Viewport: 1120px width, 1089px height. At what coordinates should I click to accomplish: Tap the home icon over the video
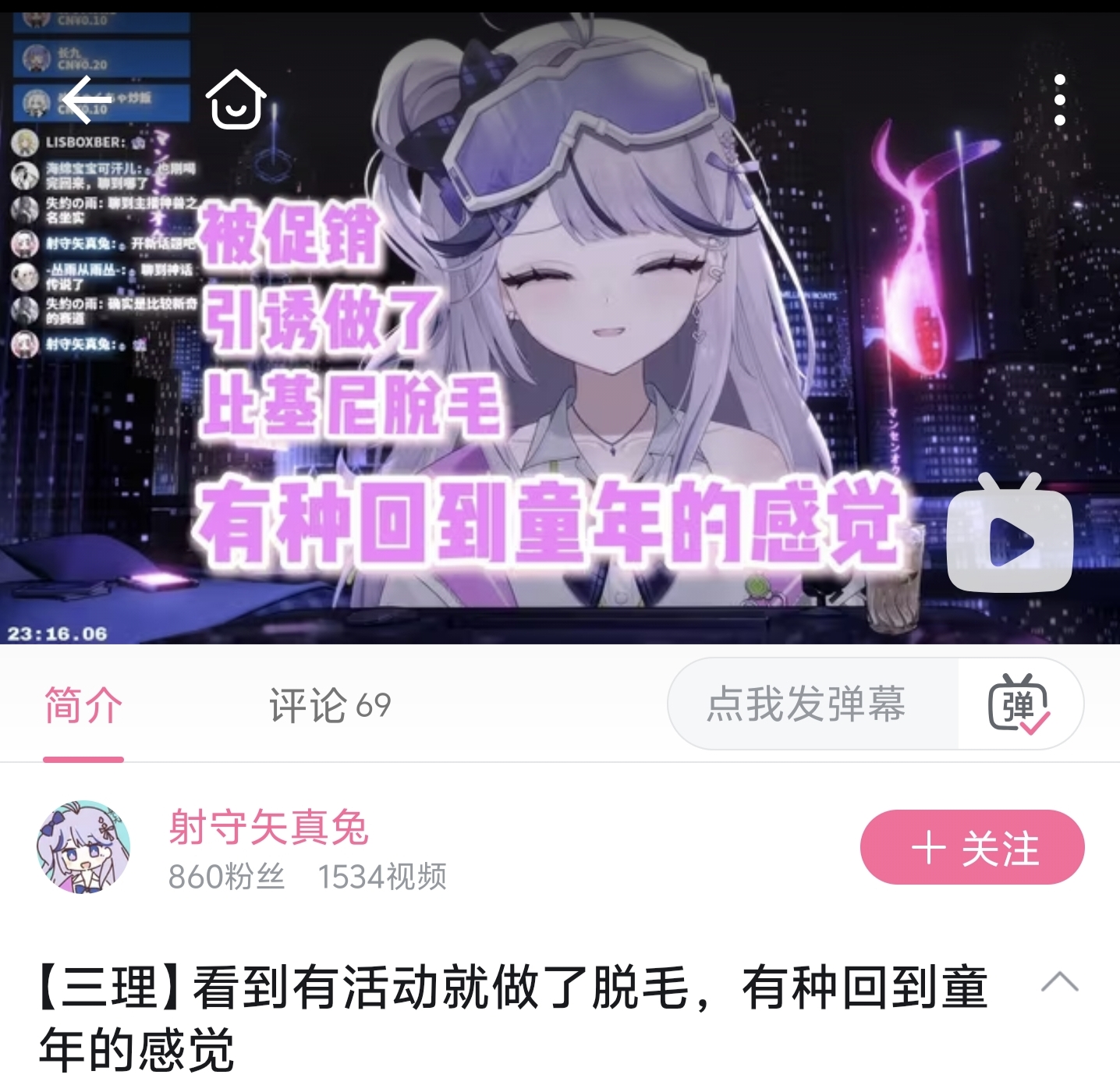coord(236,100)
